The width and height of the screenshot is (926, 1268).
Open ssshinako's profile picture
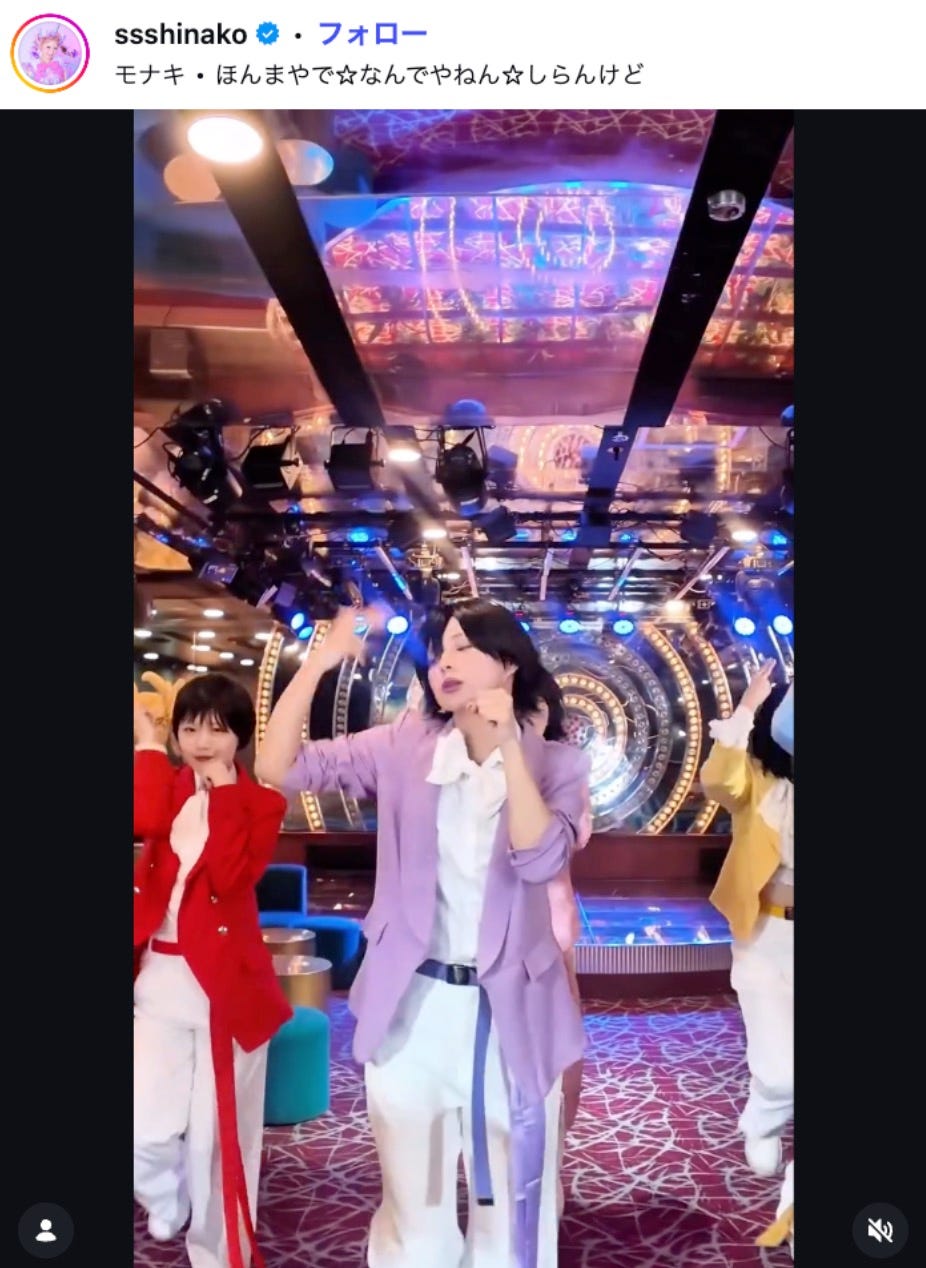(49, 53)
